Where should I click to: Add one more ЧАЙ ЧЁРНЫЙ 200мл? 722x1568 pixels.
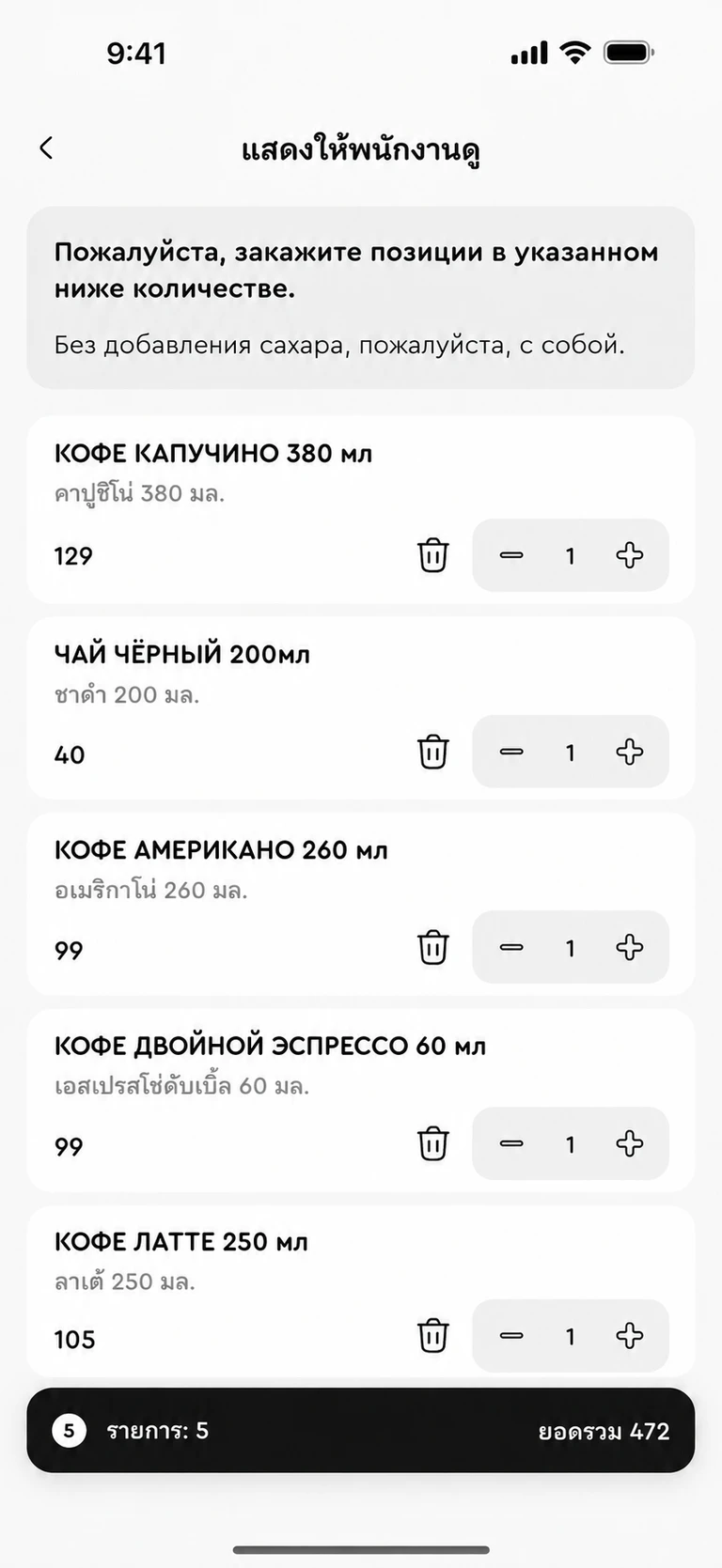(x=630, y=752)
